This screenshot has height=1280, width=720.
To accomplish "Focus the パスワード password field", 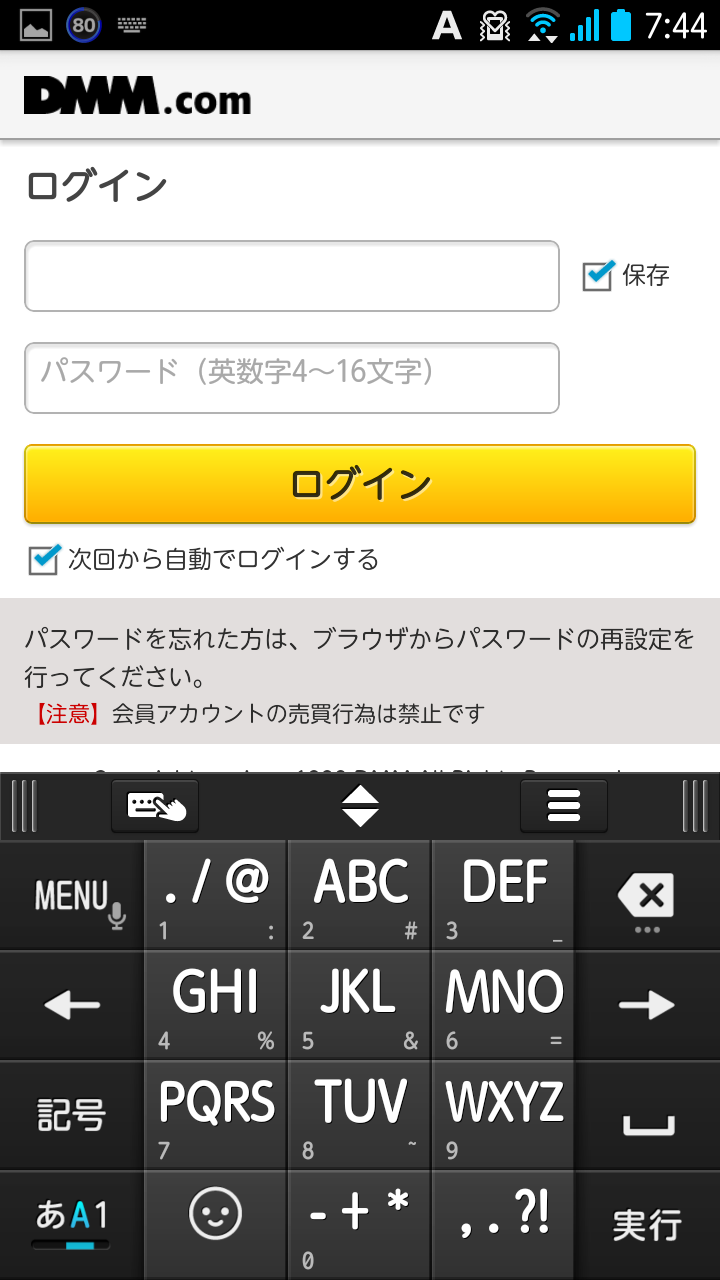I will coord(291,378).
